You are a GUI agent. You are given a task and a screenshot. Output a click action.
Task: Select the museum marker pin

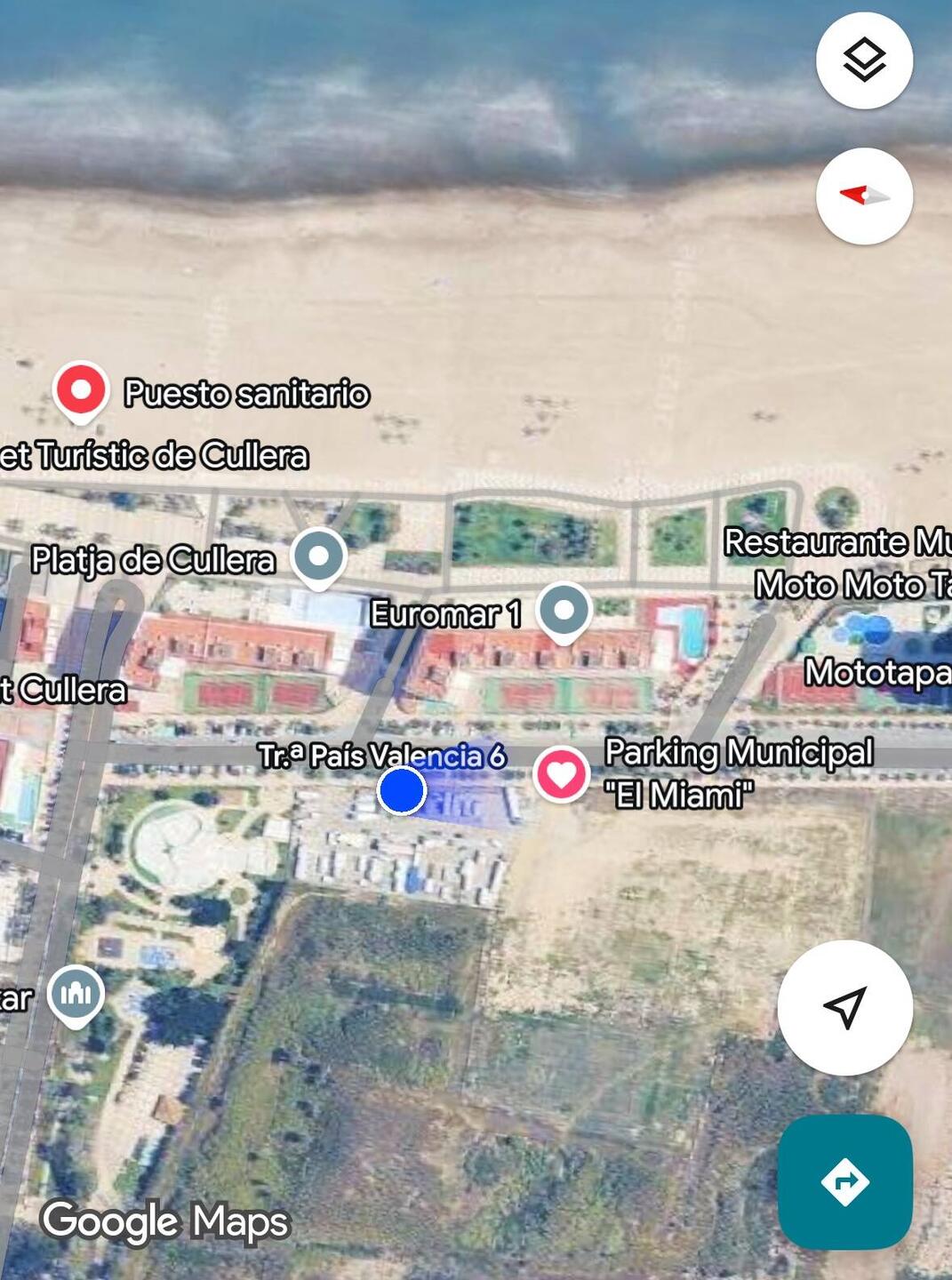[76, 994]
